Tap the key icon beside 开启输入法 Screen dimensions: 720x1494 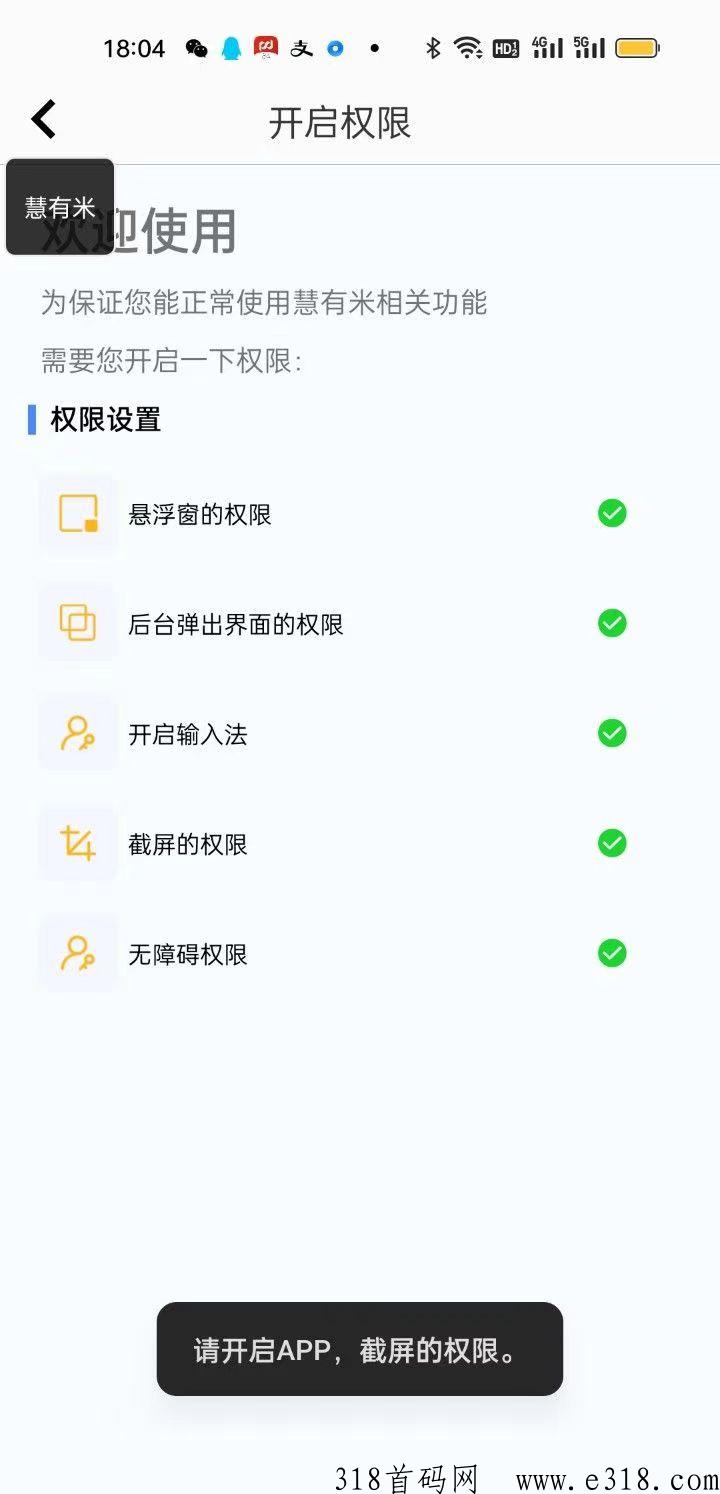click(78, 733)
